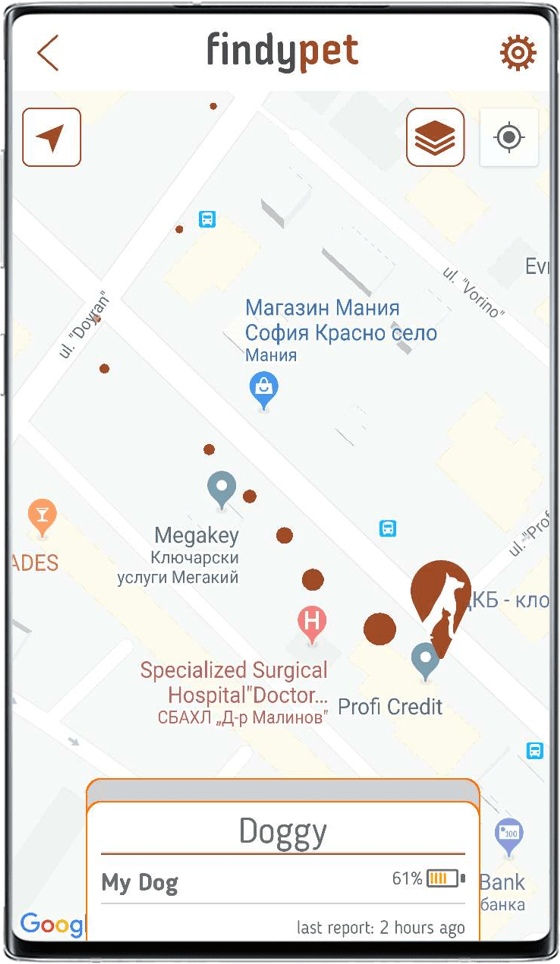Center the map on my location
The image size is (560, 964).
pos(509,137)
